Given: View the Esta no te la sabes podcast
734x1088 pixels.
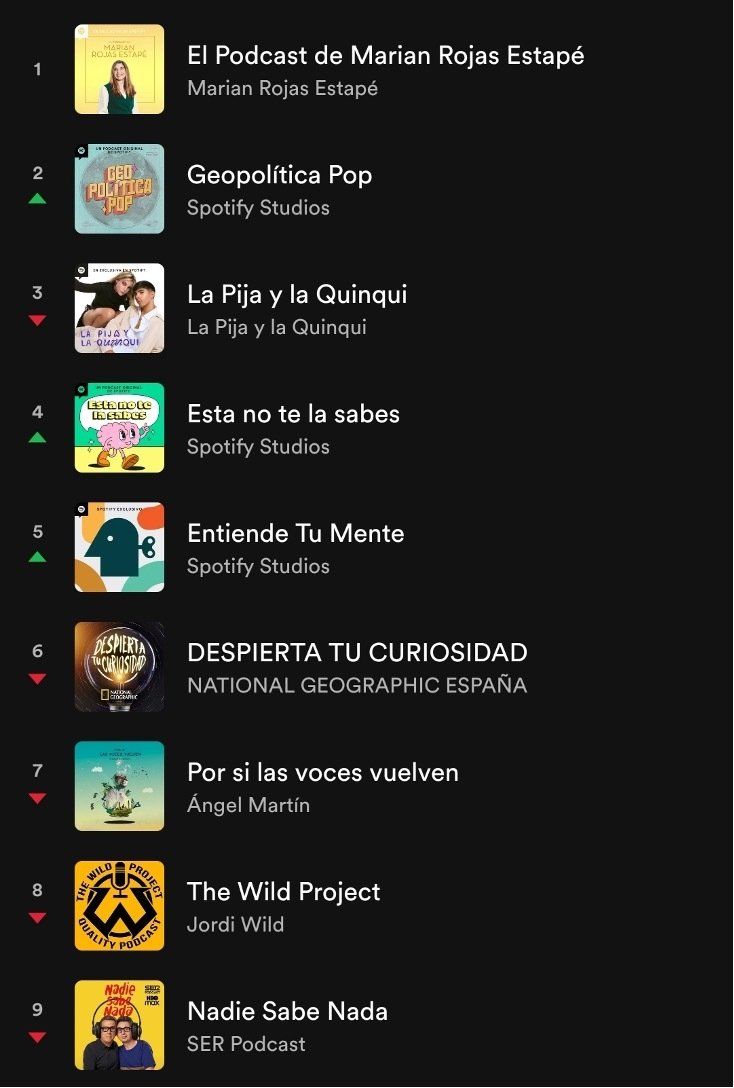Looking at the screenshot, I should coord(293,414).
